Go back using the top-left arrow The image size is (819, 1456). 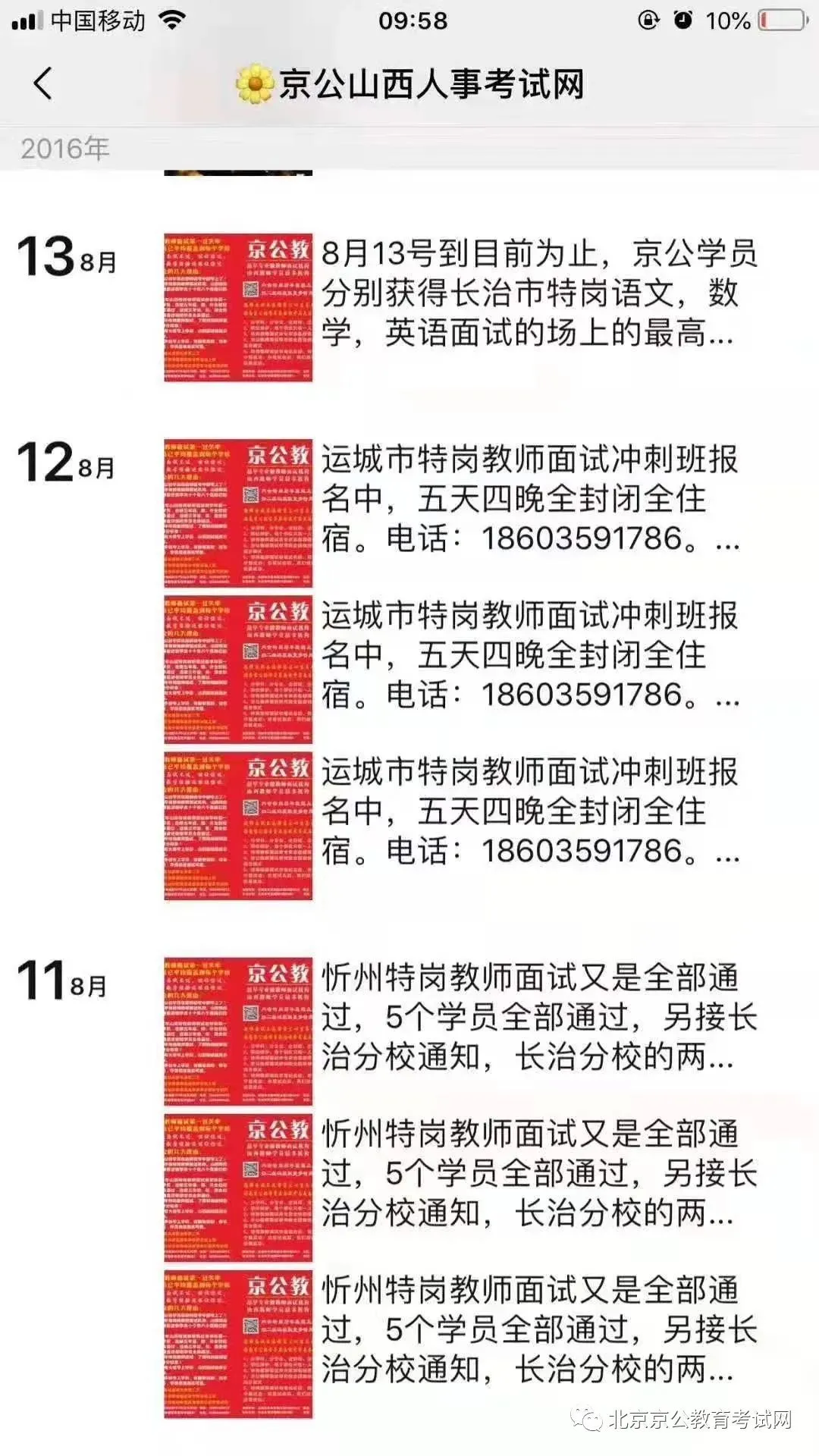click(x=43, y=83)
